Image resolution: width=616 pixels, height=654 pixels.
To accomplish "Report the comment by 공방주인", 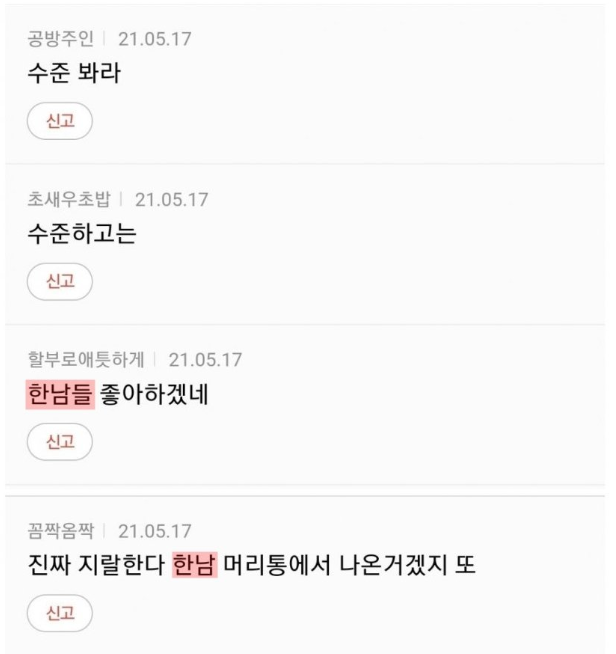I will [x=60, y=121].
